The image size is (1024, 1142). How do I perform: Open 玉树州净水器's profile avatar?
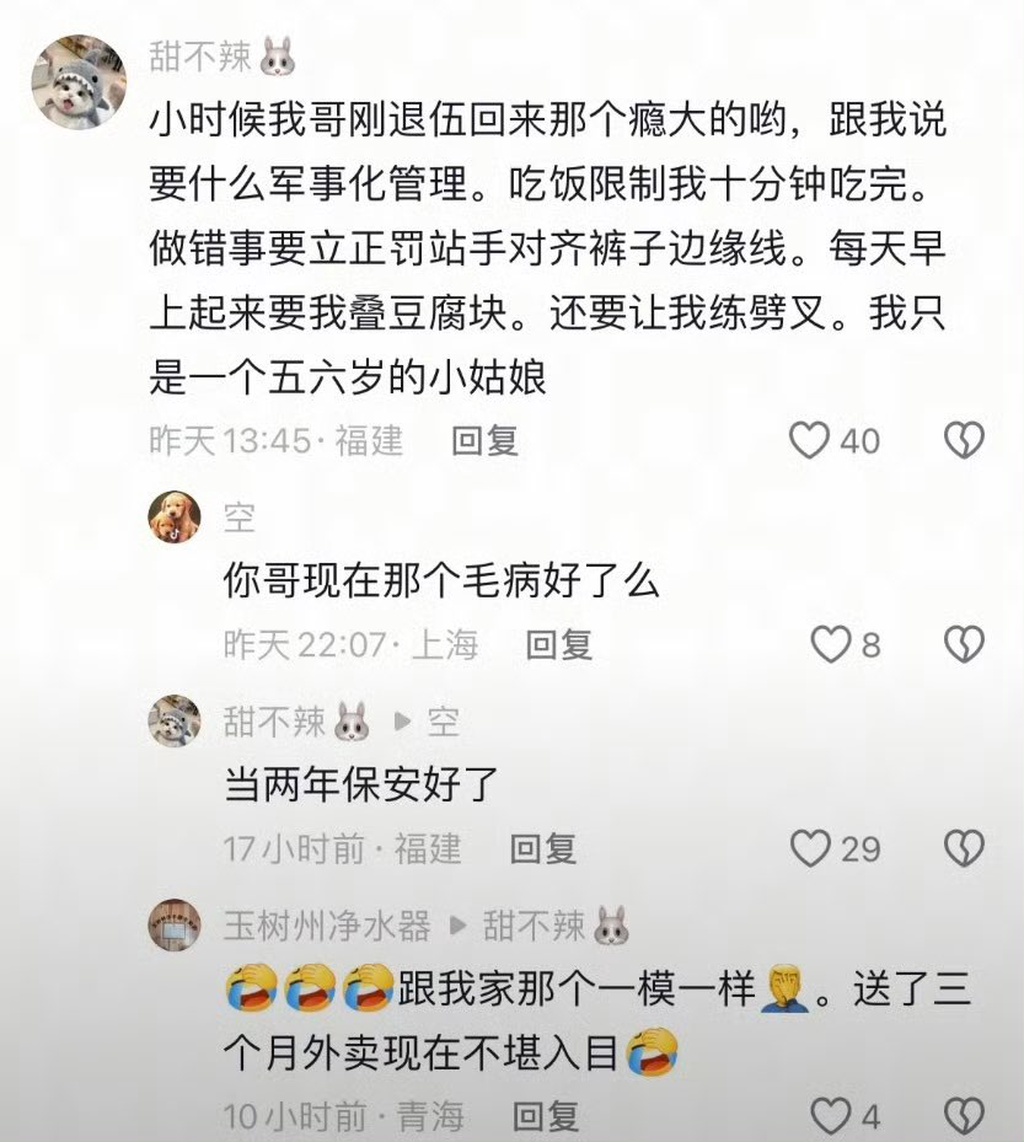pos(174,925)
